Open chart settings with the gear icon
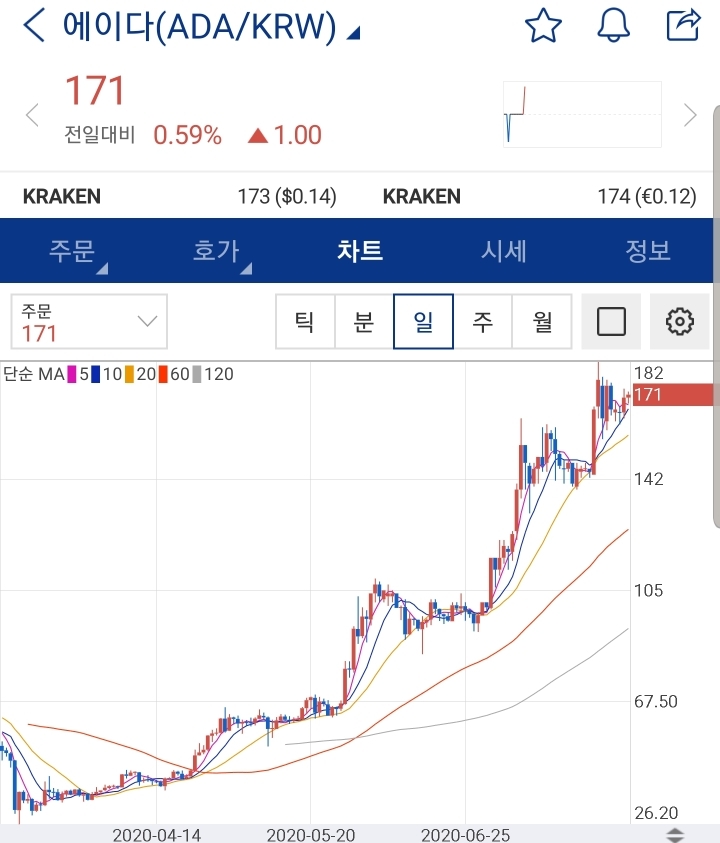720x843 pixels. [680, 321]
